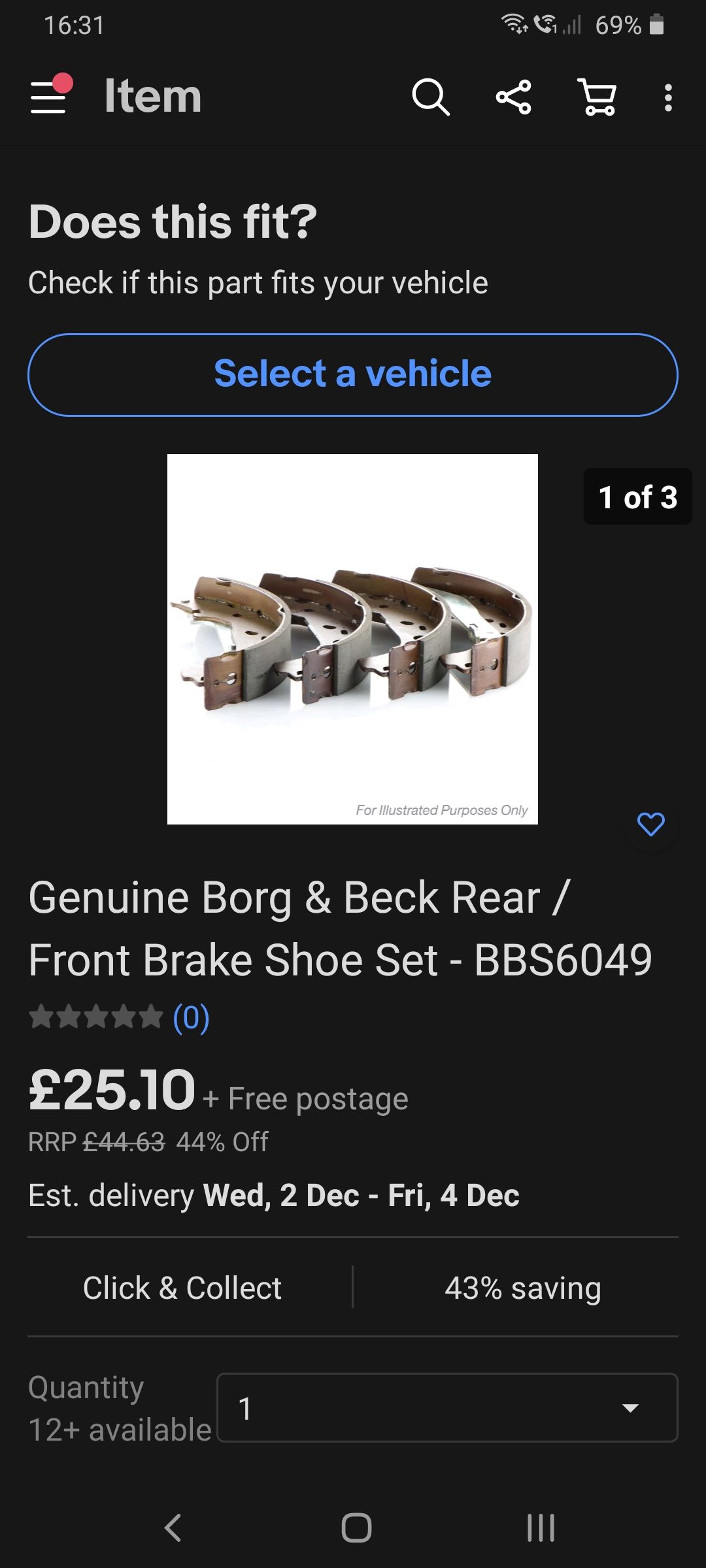Image resolution: width=706 pixels, height=1568 pixels.
Task: View the (0) product ratings
Action: (191, 1017)
